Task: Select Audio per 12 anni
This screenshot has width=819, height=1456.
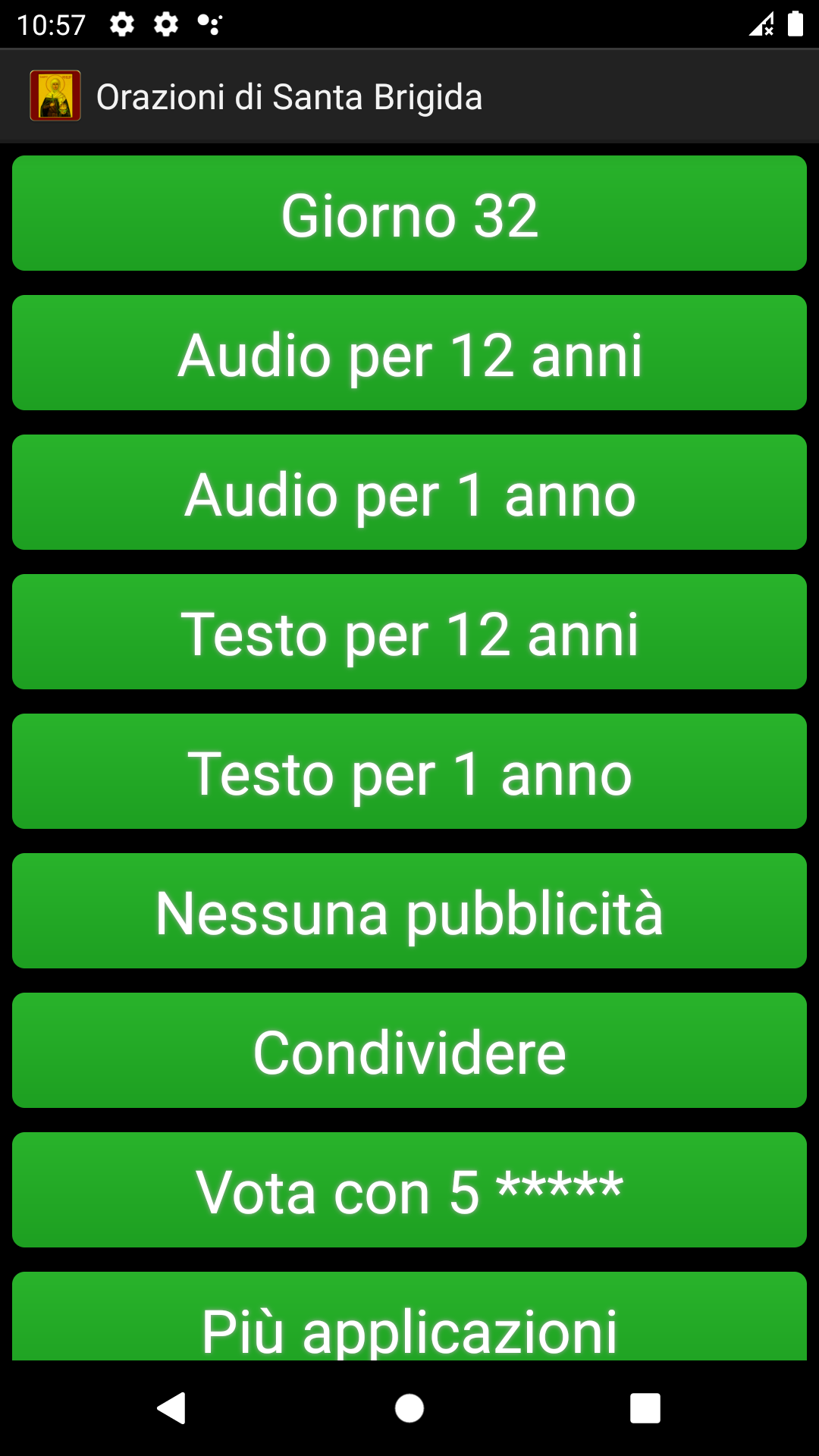Action: pyautogui.click(x=409, y=353)
